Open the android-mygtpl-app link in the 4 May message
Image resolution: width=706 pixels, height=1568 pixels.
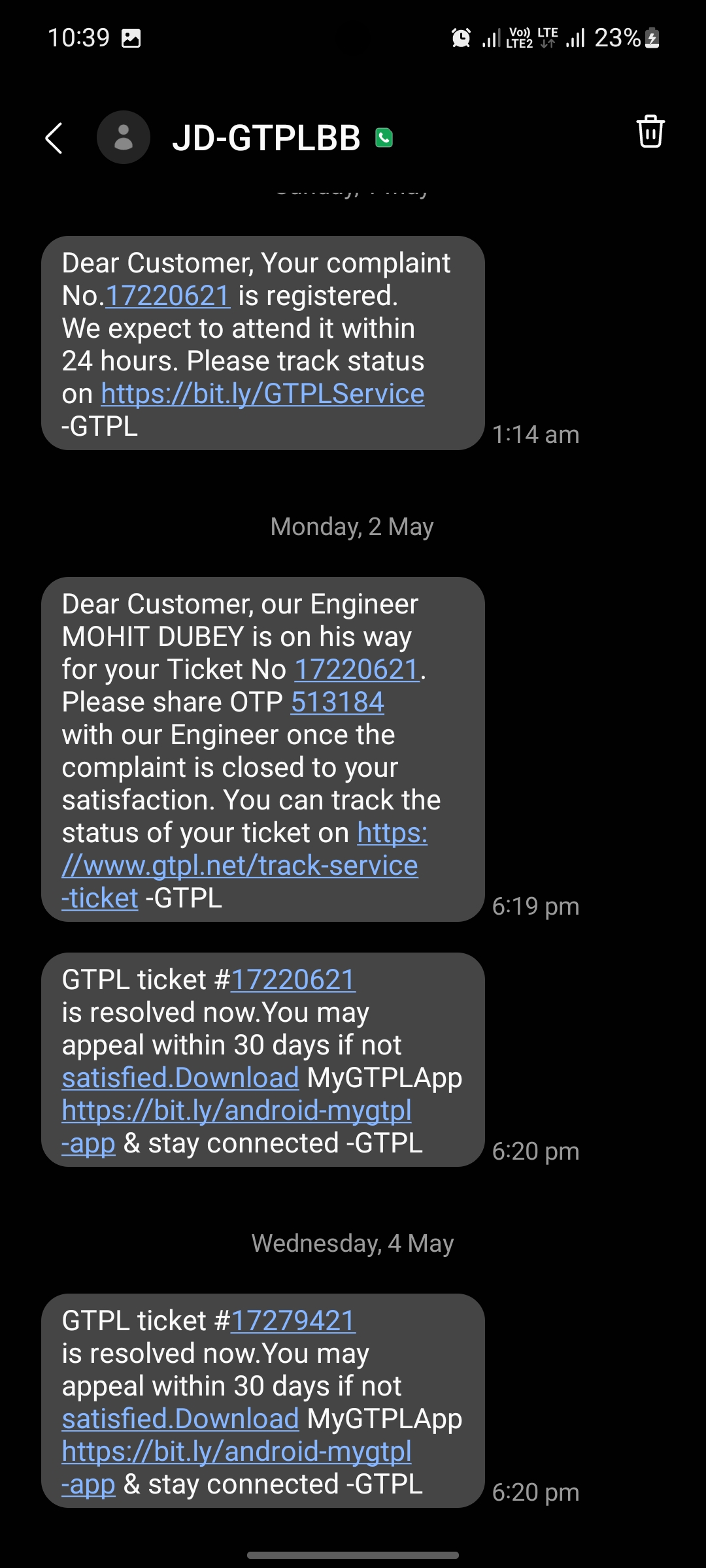point(237,1467)
